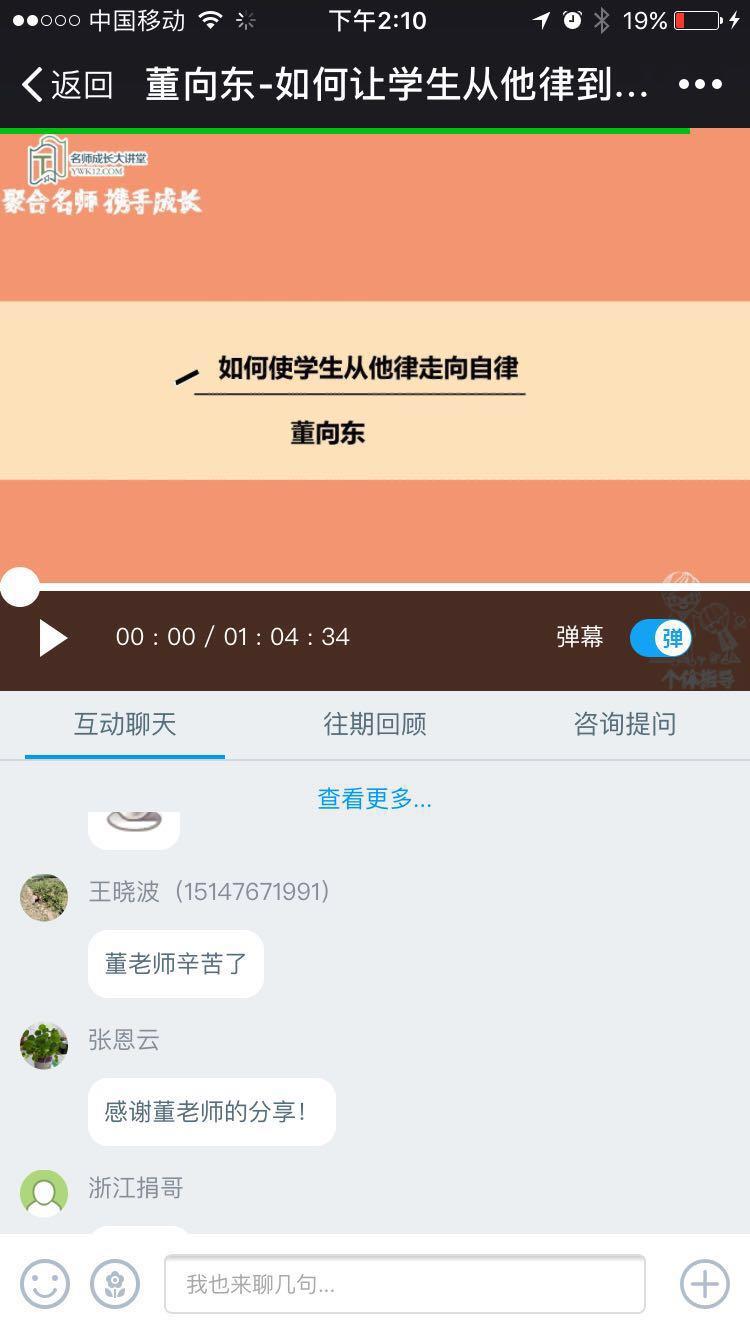Open the emoji smiley picker

(45, 1284)
